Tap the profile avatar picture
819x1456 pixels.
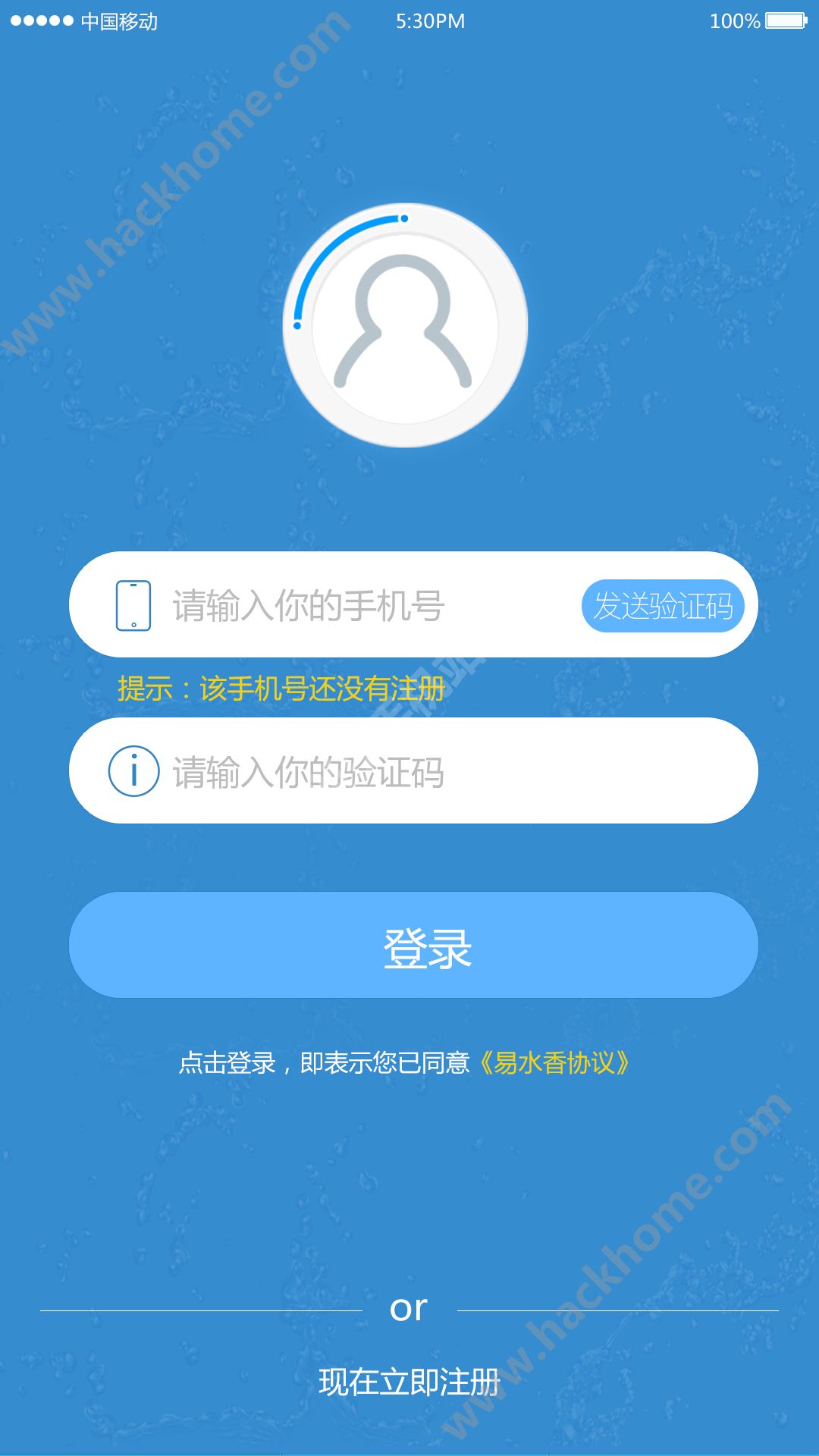click(x=405, y=325)
